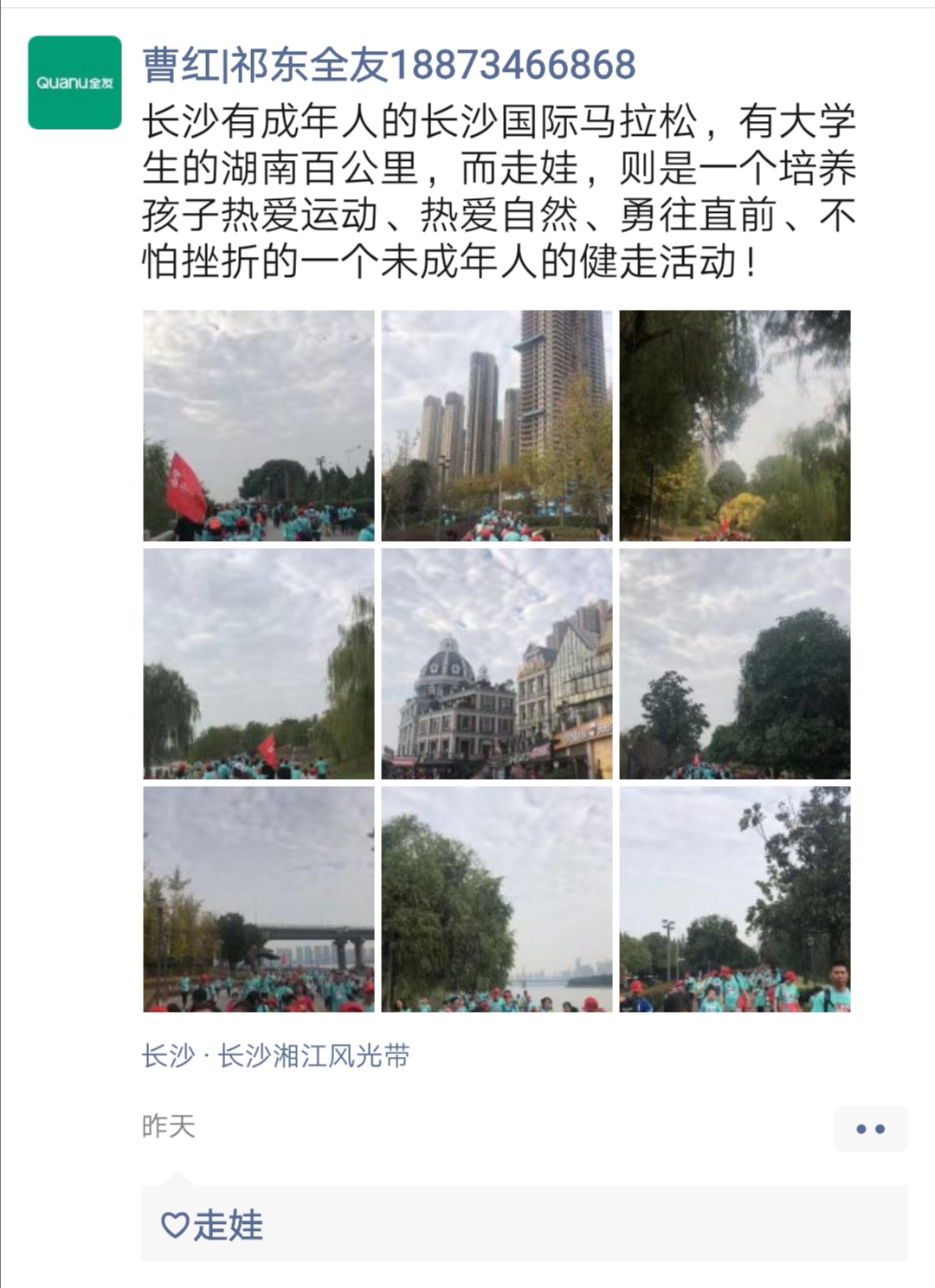Screen dimensions: 935x1288
Task: Open the photo with the red flag and crowd
Action: [x=258, y=425]
